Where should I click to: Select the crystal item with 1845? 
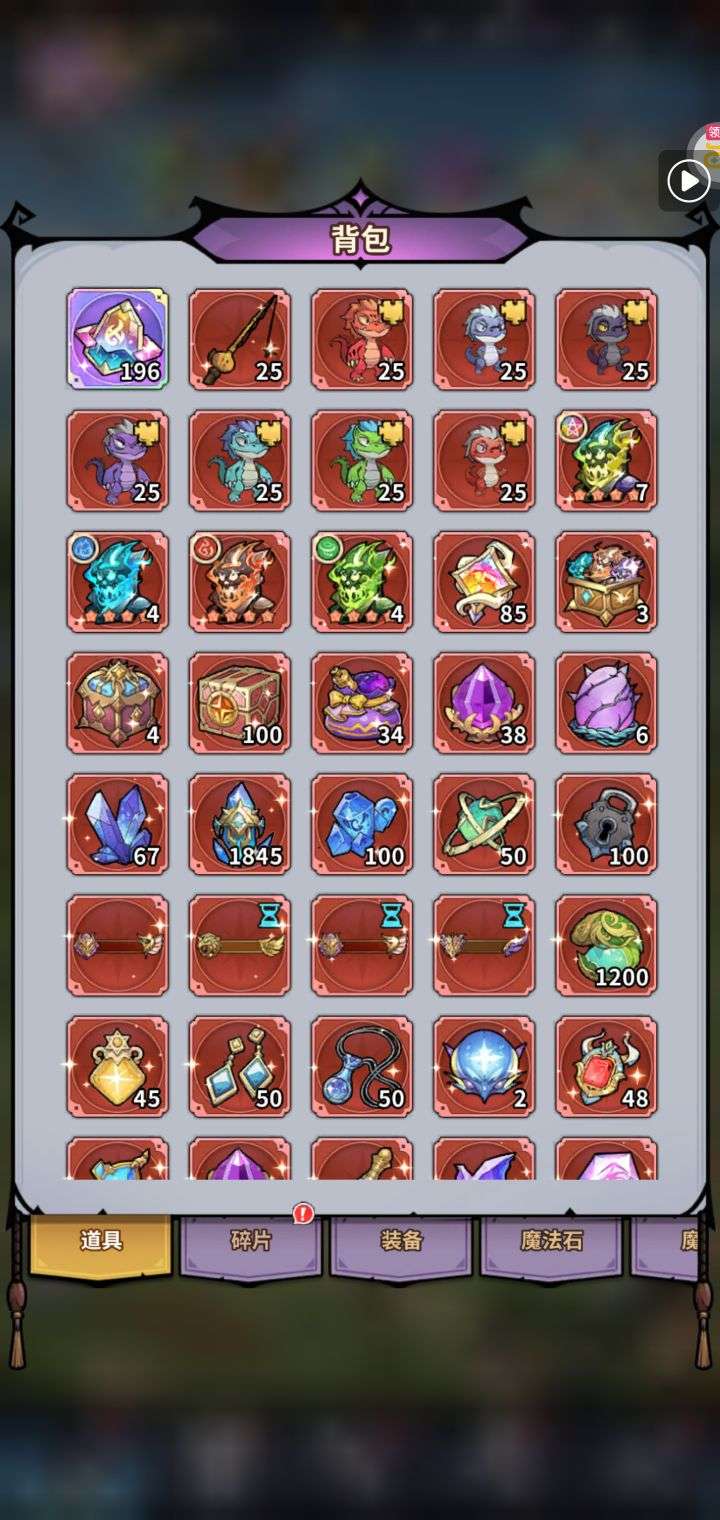click(239, 824)
